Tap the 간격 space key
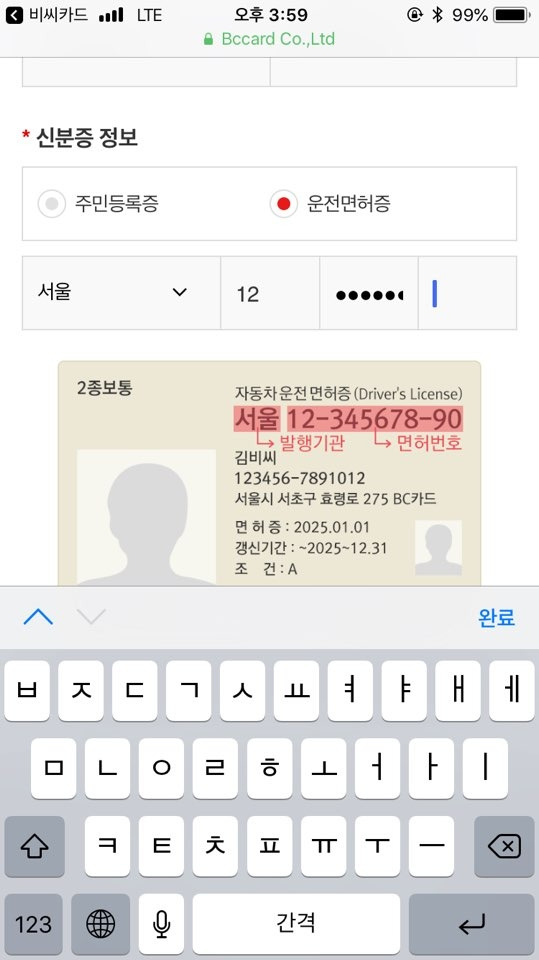This screenshot has width=539, height=960. [x=296, y=924]
